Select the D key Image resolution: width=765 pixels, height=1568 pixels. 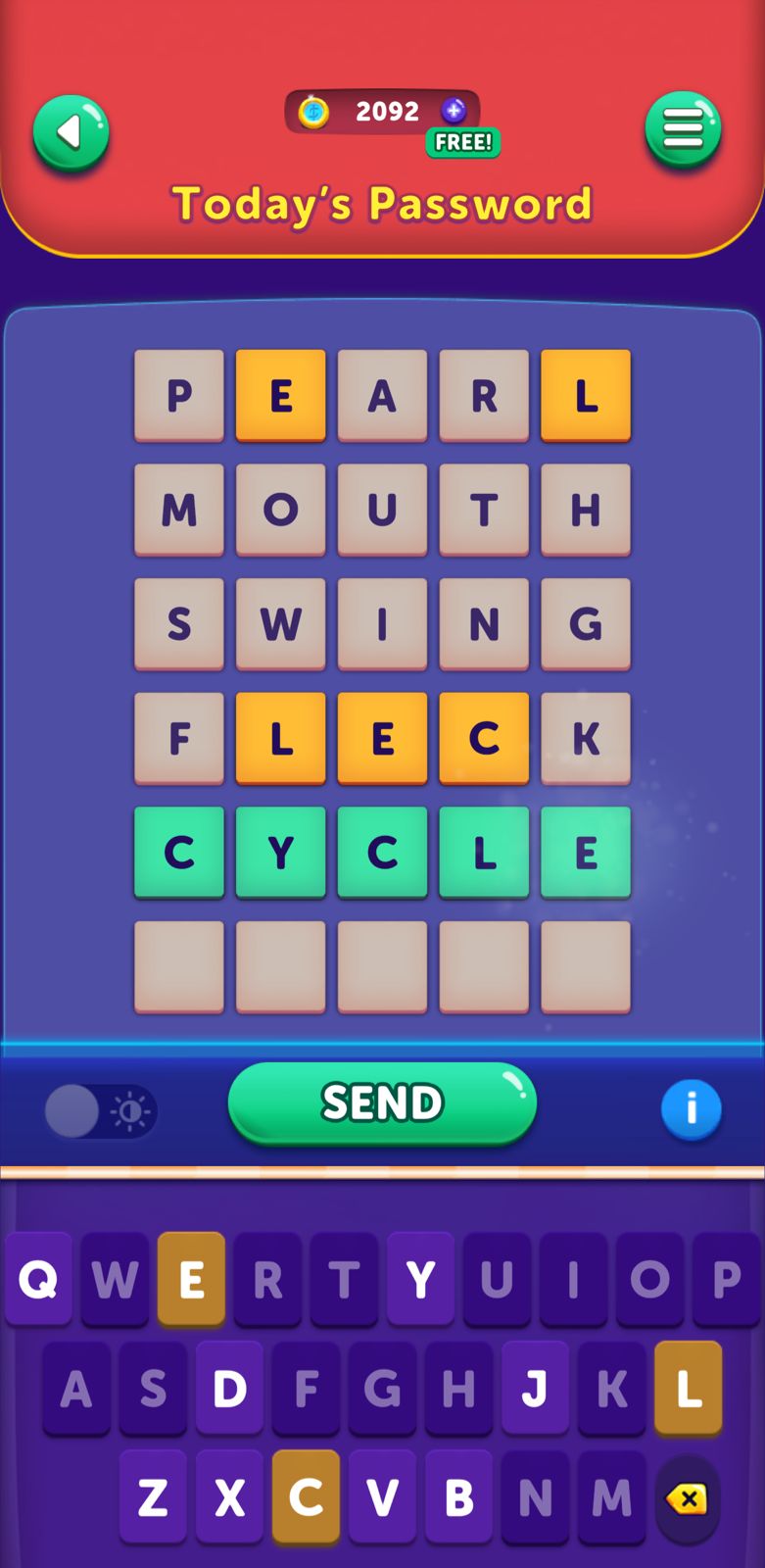[229, 1388]
